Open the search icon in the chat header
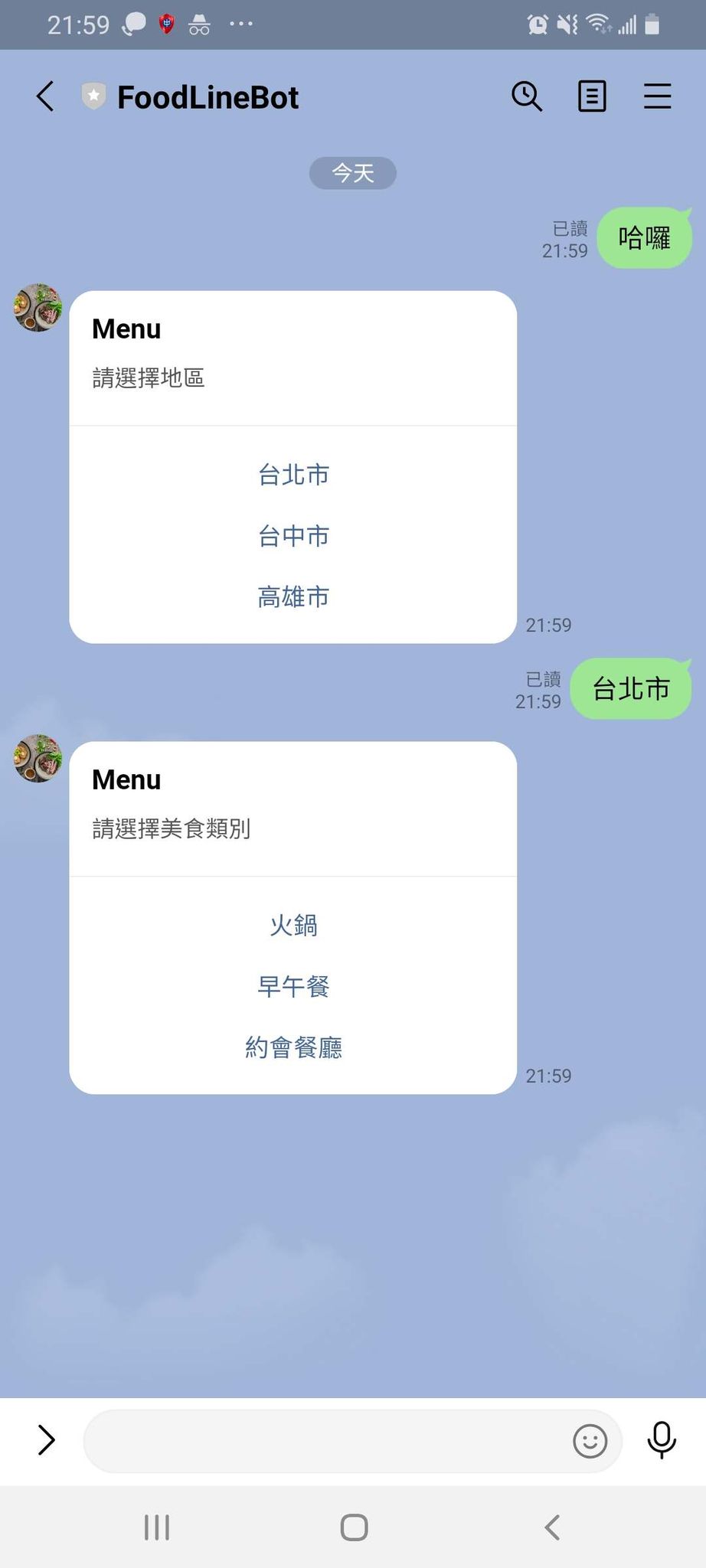 click(x=526, y=96)
